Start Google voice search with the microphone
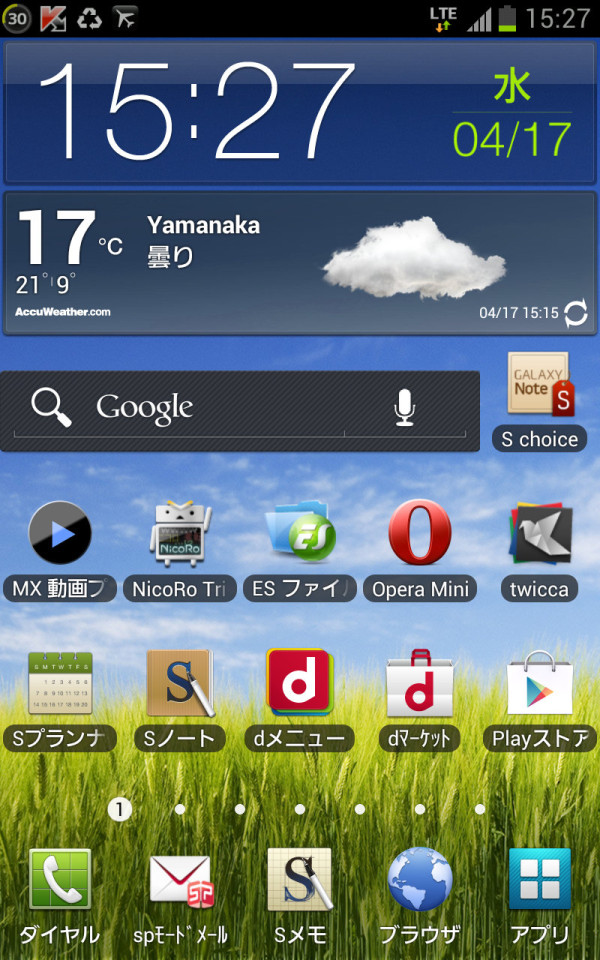The image size is (600, 960). pos(405,407)
